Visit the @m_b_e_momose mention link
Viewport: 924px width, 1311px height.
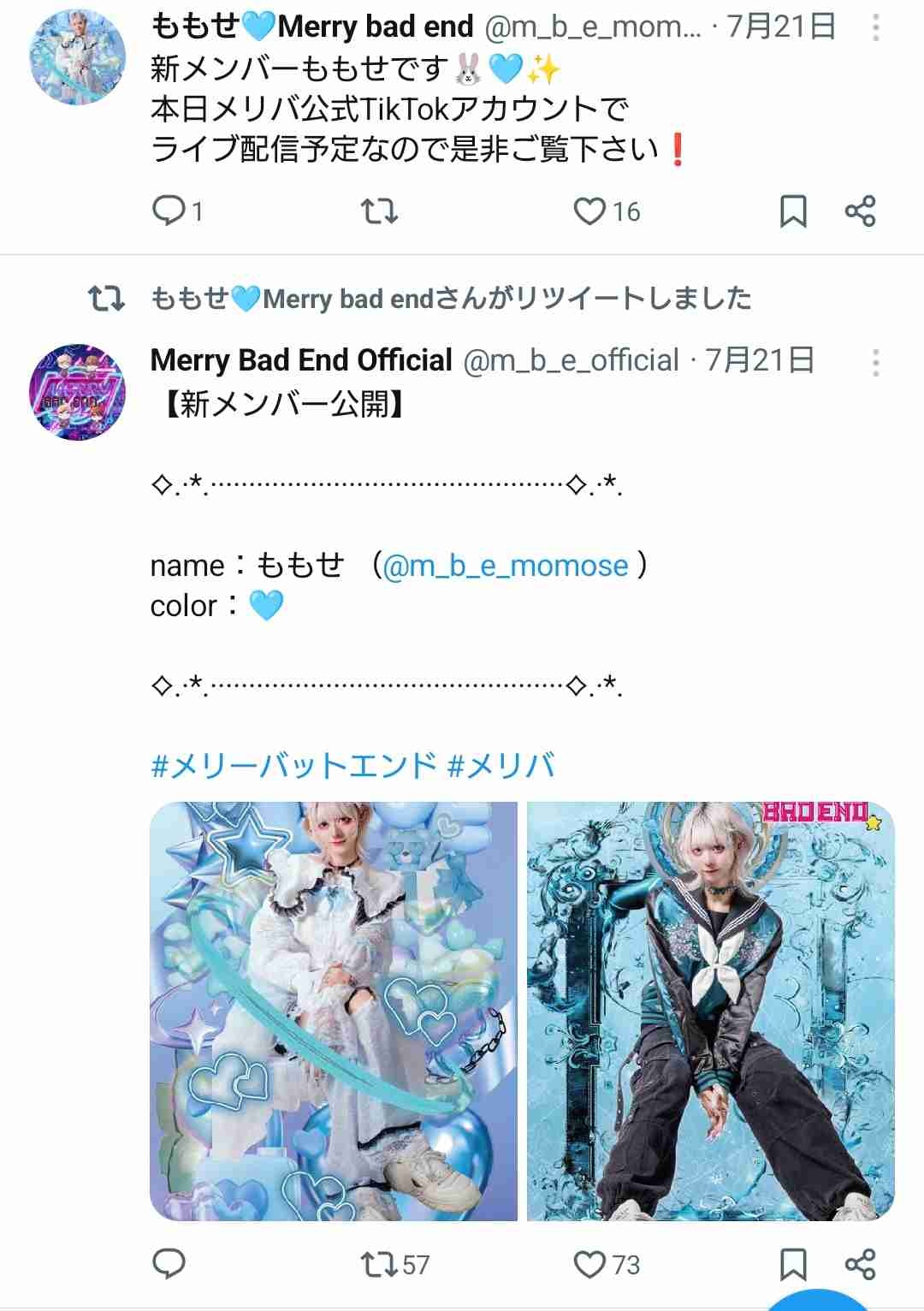[x=506, y=566]
